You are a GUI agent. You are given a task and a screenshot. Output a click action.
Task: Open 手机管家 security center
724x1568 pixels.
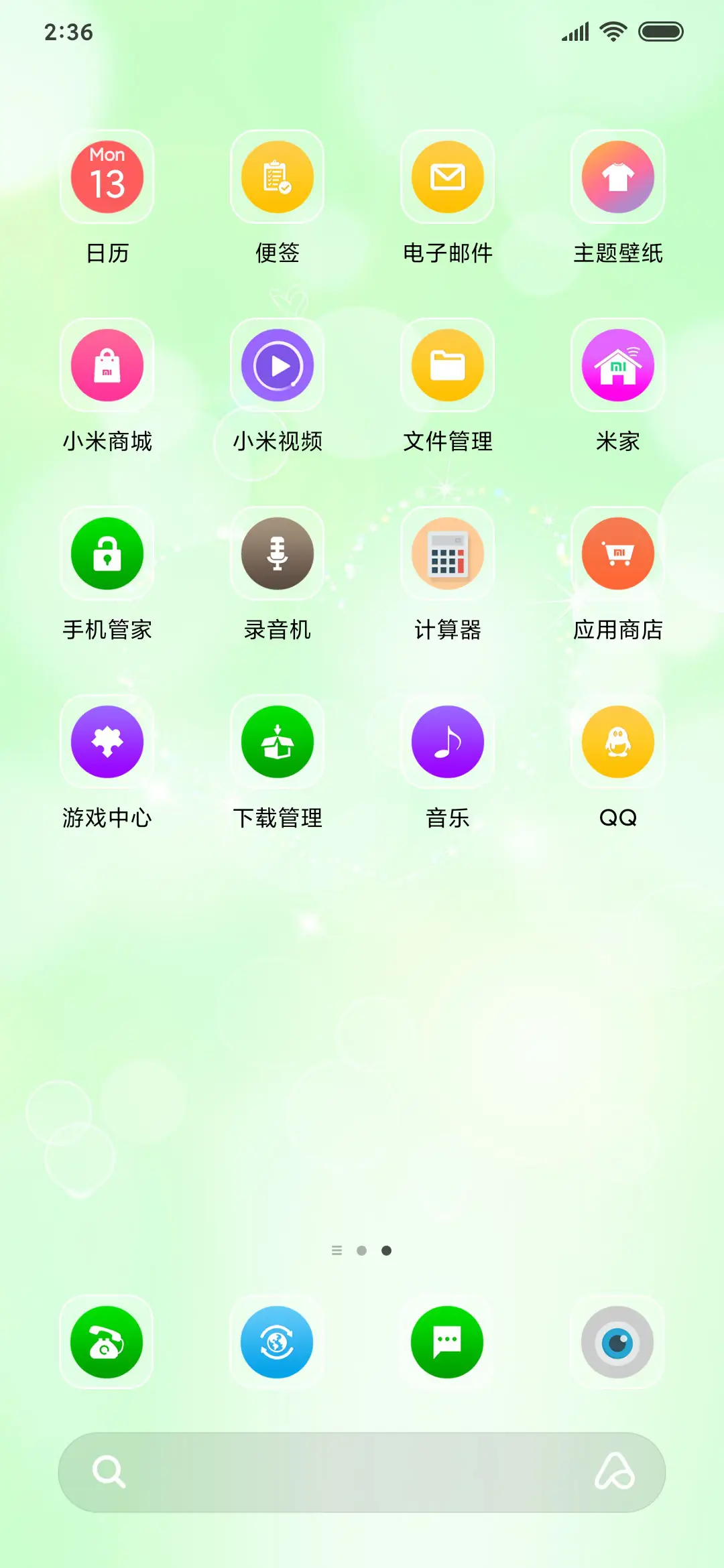pyautogui.click(x=107, y=553)
